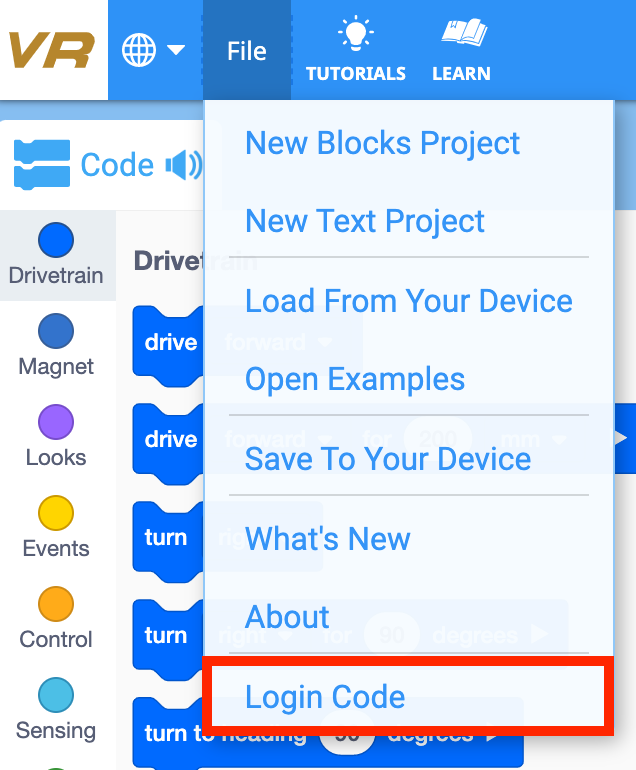Choose Load From Your Device

coord(408,301)
